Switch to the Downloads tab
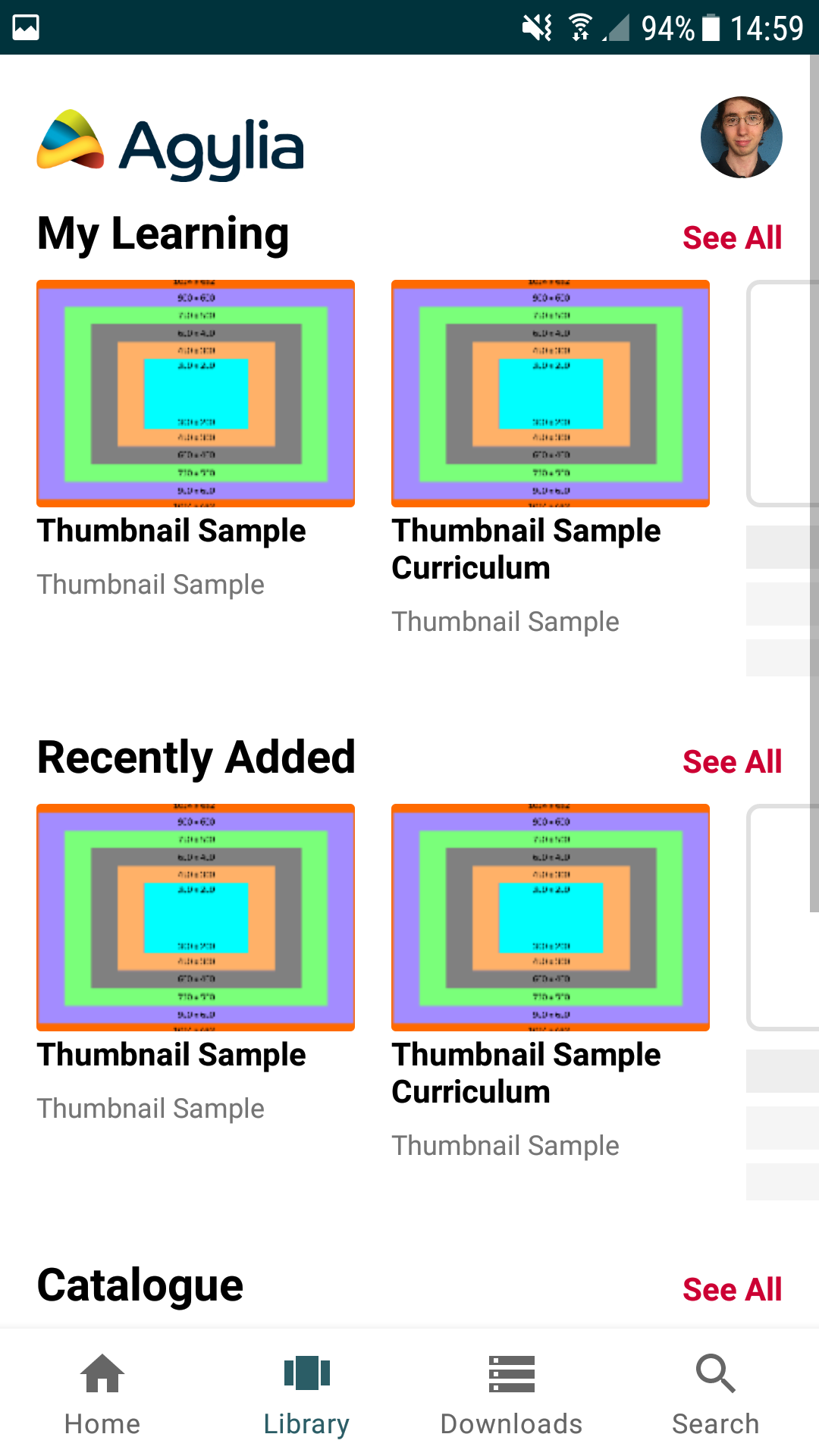819x1456 pixels. (512, 1394)
